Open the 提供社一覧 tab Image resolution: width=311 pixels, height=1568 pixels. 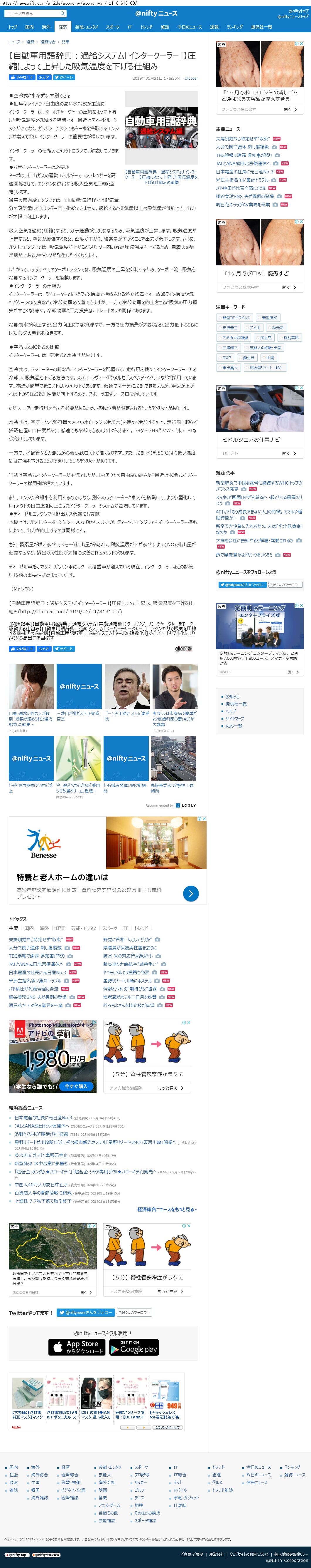point(261,27)
